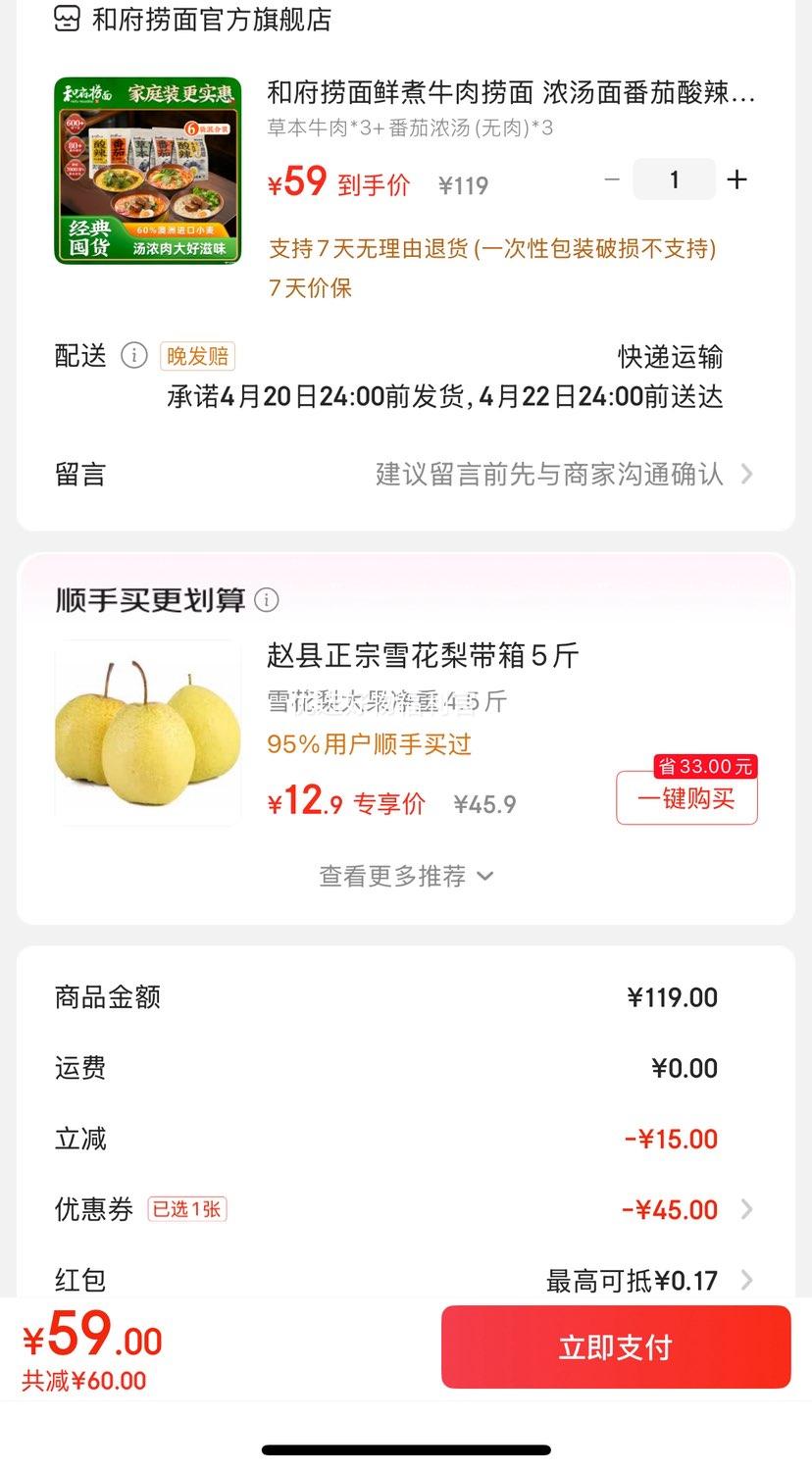View the 赵县雪花梨 pear product image
This screenshot has width=812, height=1472.
[147, 734]
